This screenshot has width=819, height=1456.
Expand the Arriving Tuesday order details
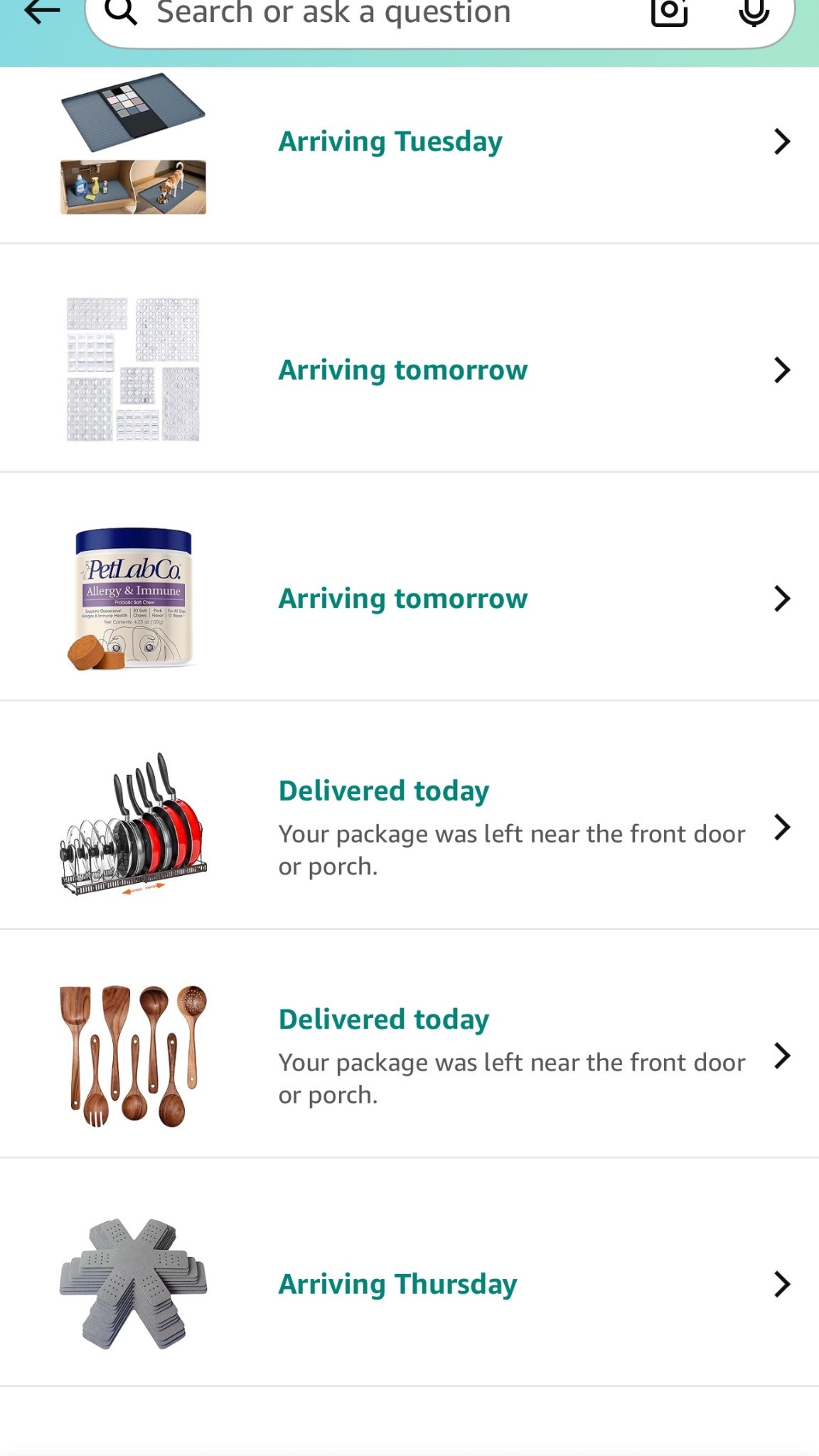click(782, 141)
